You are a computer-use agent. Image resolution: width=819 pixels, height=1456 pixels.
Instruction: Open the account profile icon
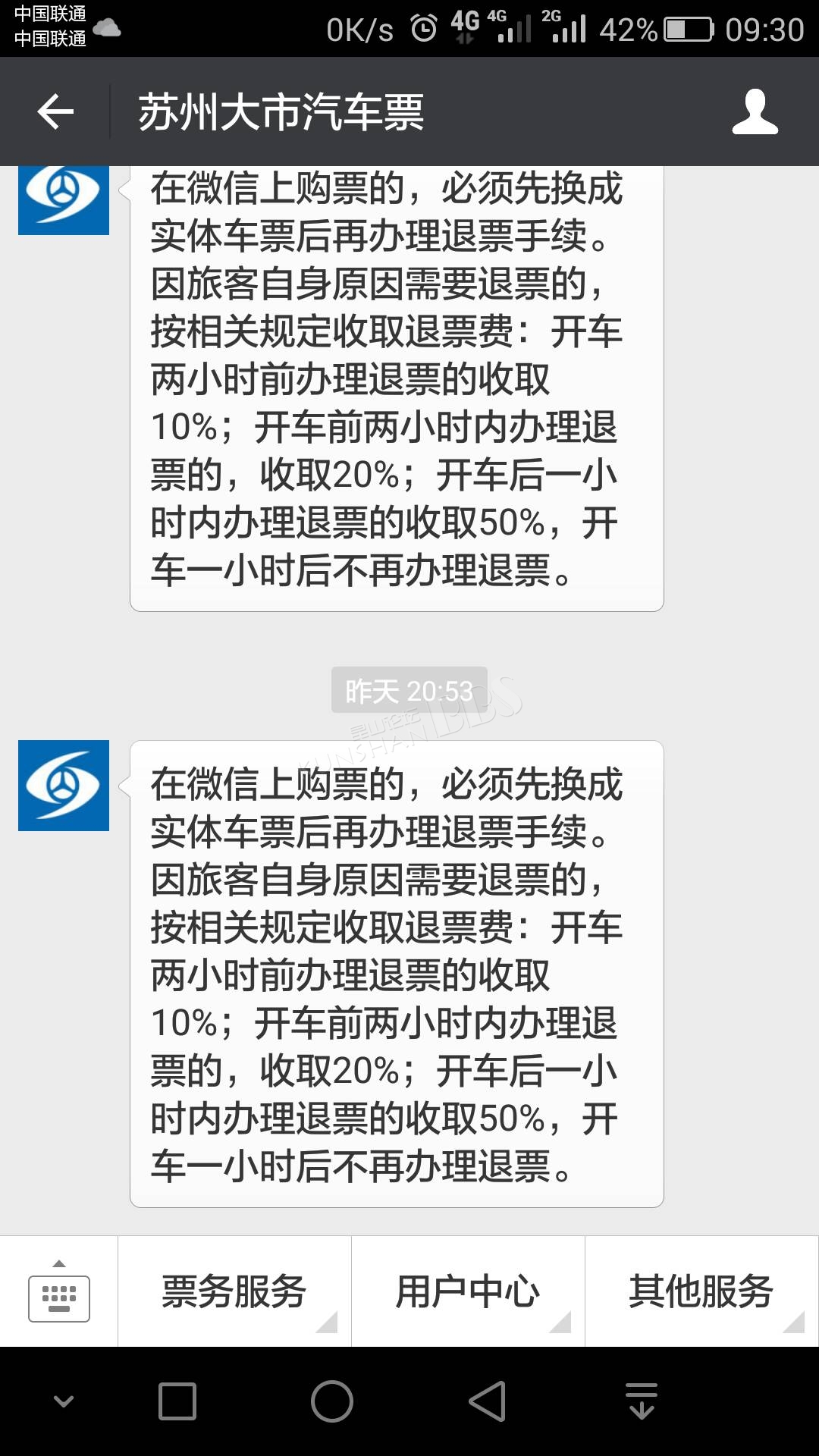tap(755, 112)
